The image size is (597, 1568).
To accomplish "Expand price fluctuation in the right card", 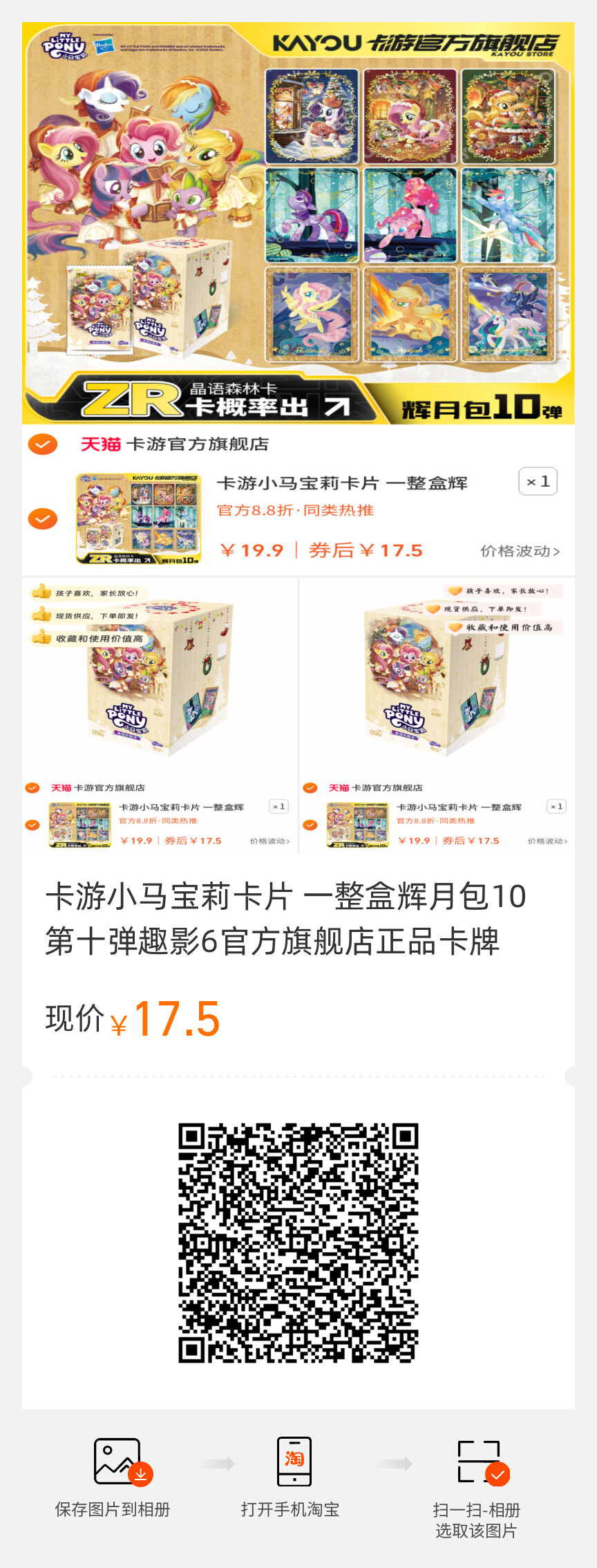I will pyautogui.click(x=549, y=841).
